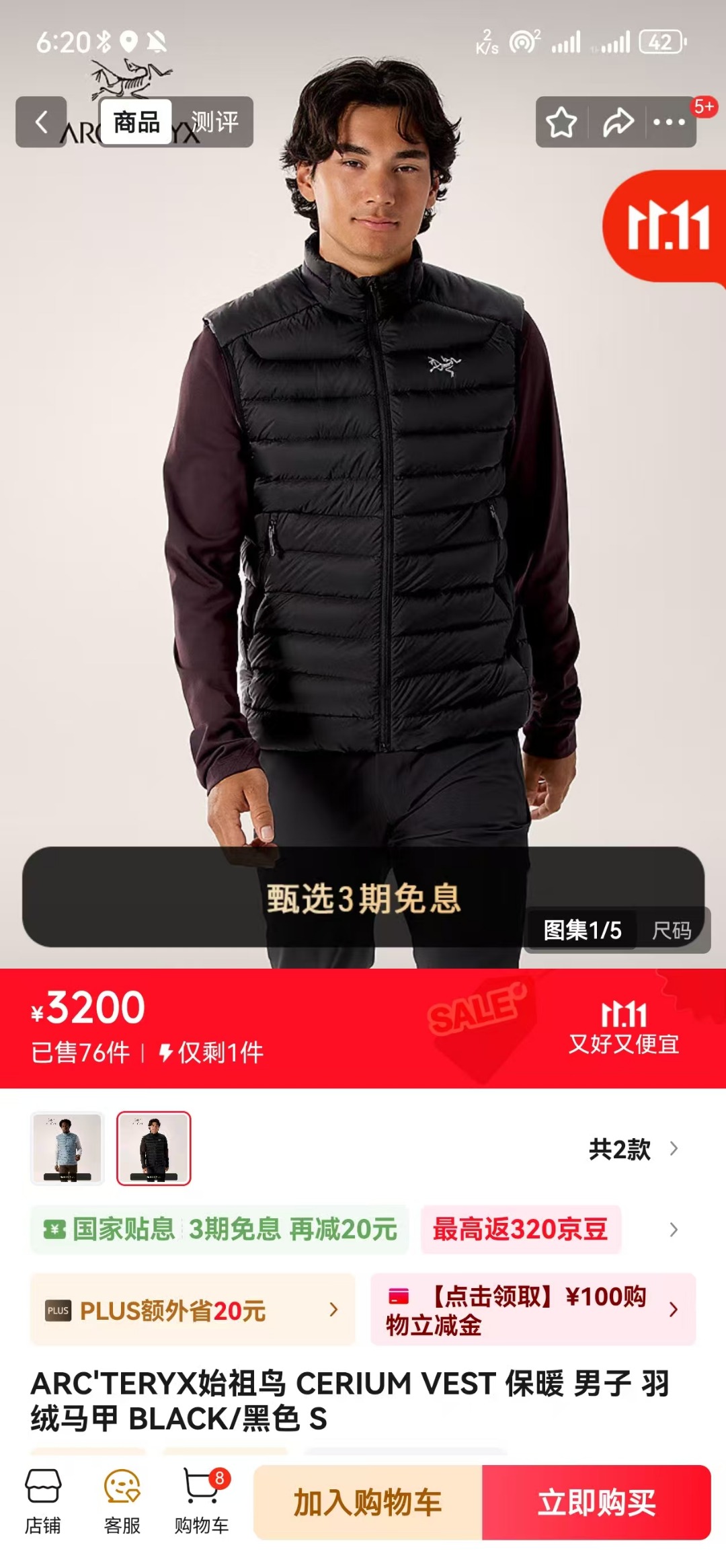The width and height of the screenshot is (726, 1568).
Task: Go back using the top-left arrow
Action: tap(41, 122)
